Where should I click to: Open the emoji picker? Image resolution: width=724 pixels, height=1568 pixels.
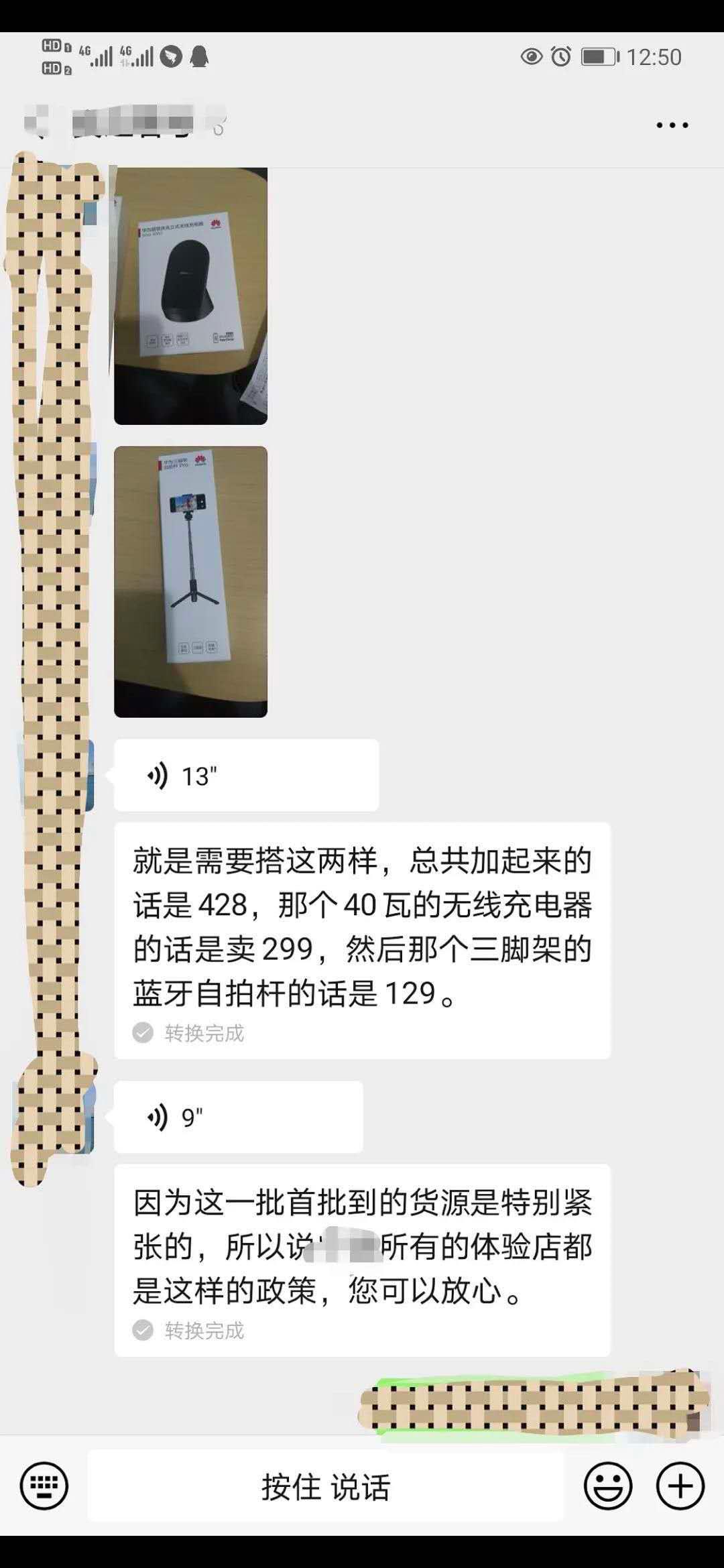[x=607, y=1486]
